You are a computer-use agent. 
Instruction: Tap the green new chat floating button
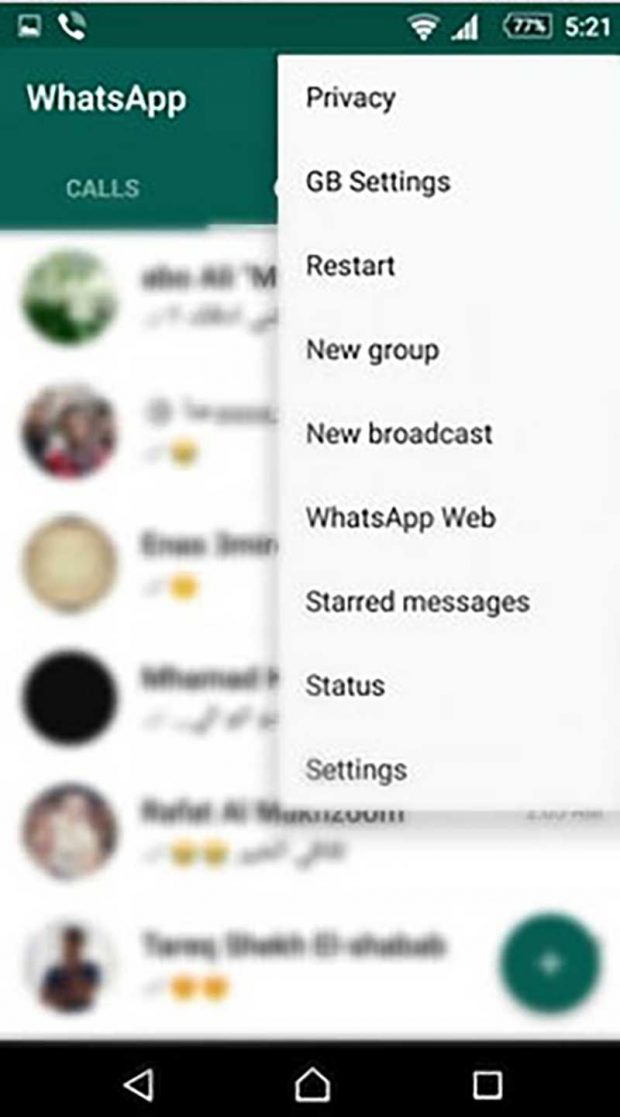click(550, 963)
